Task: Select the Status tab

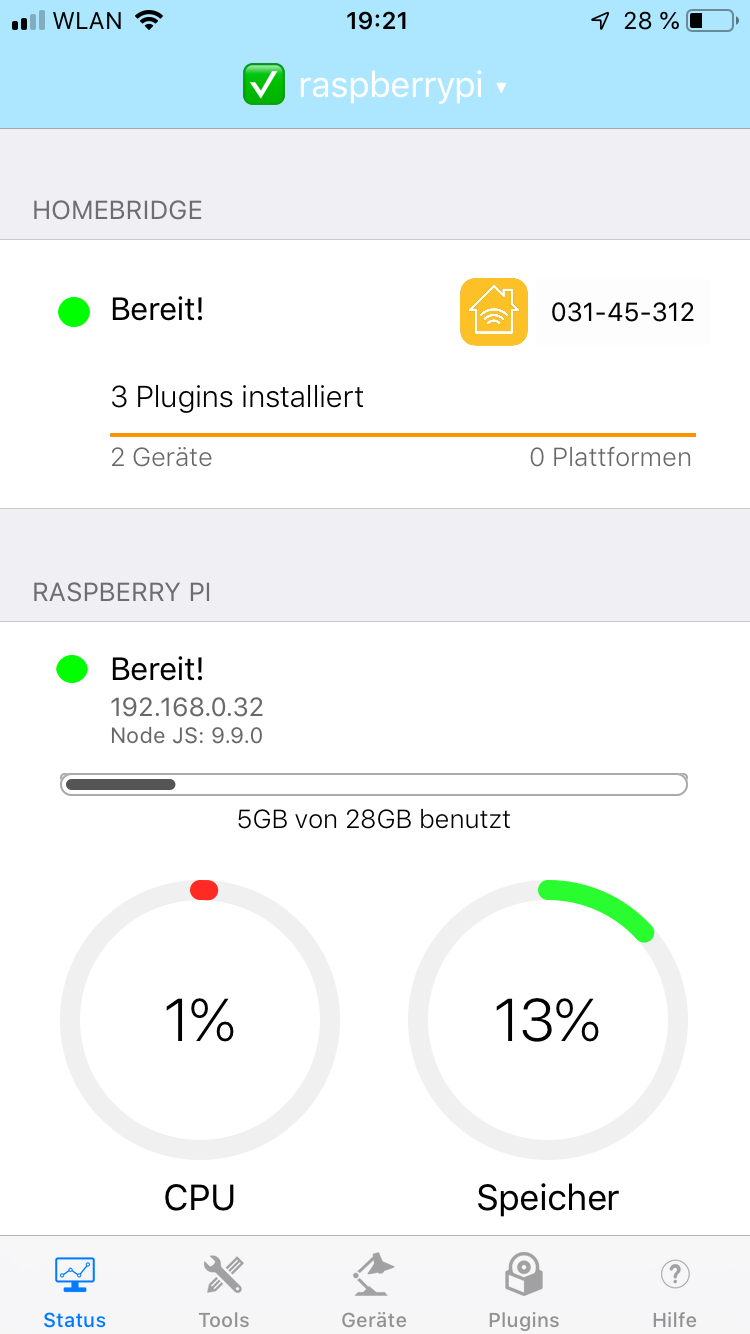Action: pyautogui.click(x=75, y=1289)
